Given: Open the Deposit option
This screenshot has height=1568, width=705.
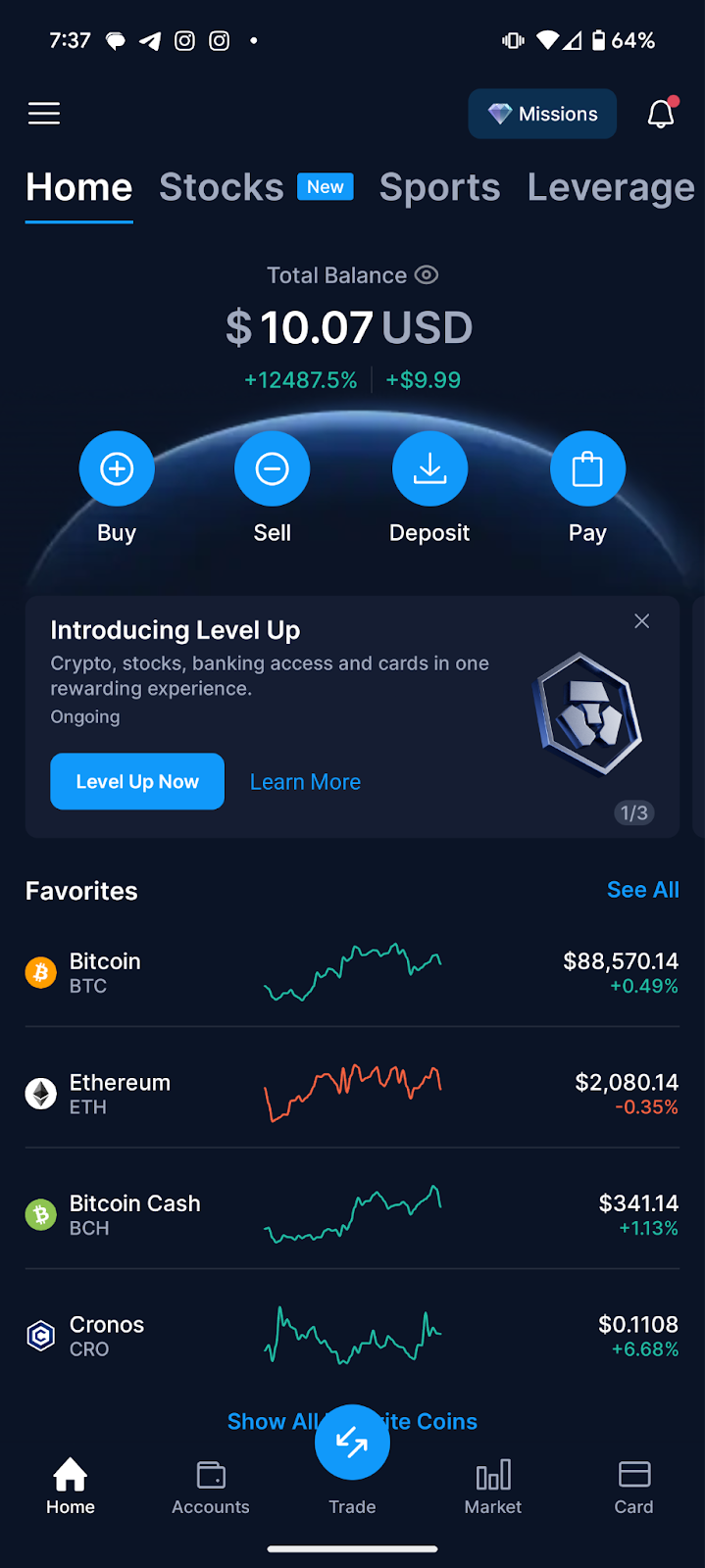Looking at the screenshot, I should pos(429,469).
